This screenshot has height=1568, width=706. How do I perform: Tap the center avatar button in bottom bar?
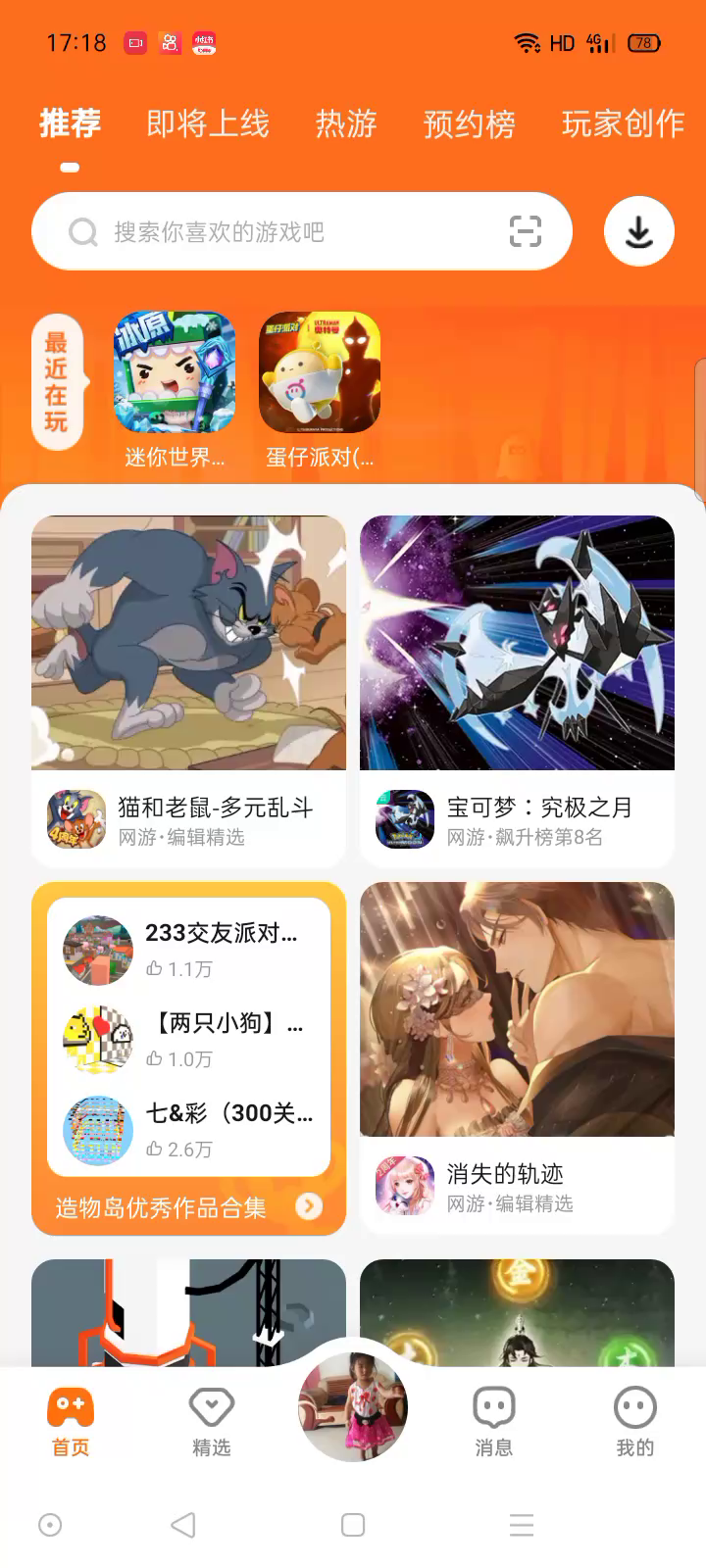pyautogui.click(x=353, y=1407)
